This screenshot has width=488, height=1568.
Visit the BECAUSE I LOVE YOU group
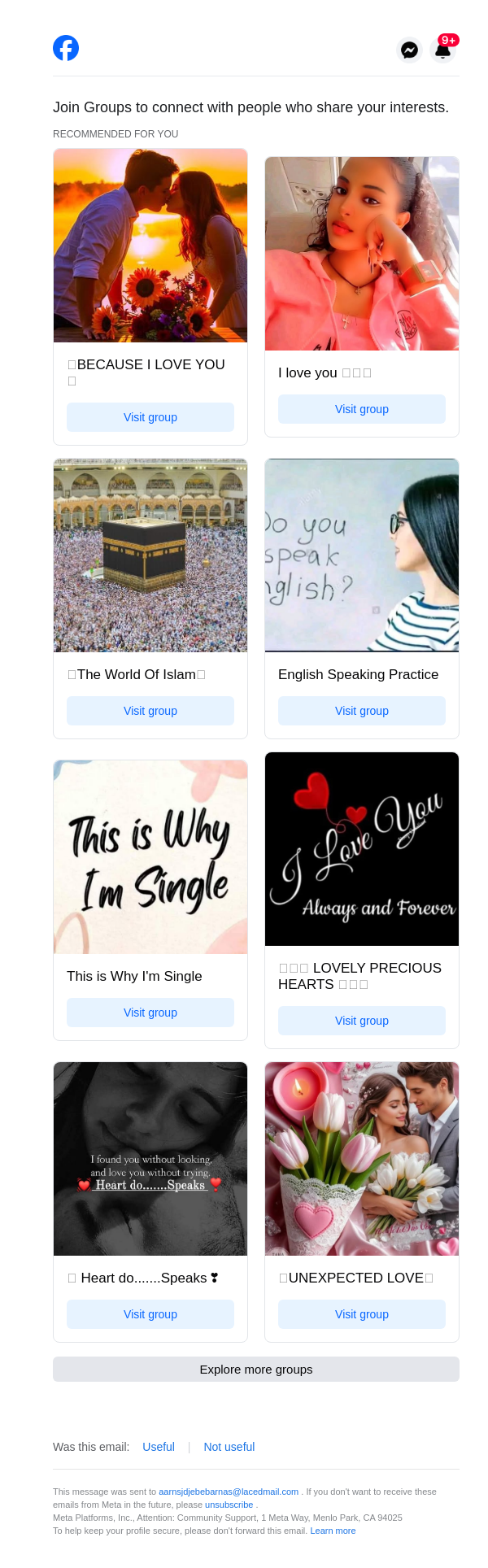tap(150, 417)
